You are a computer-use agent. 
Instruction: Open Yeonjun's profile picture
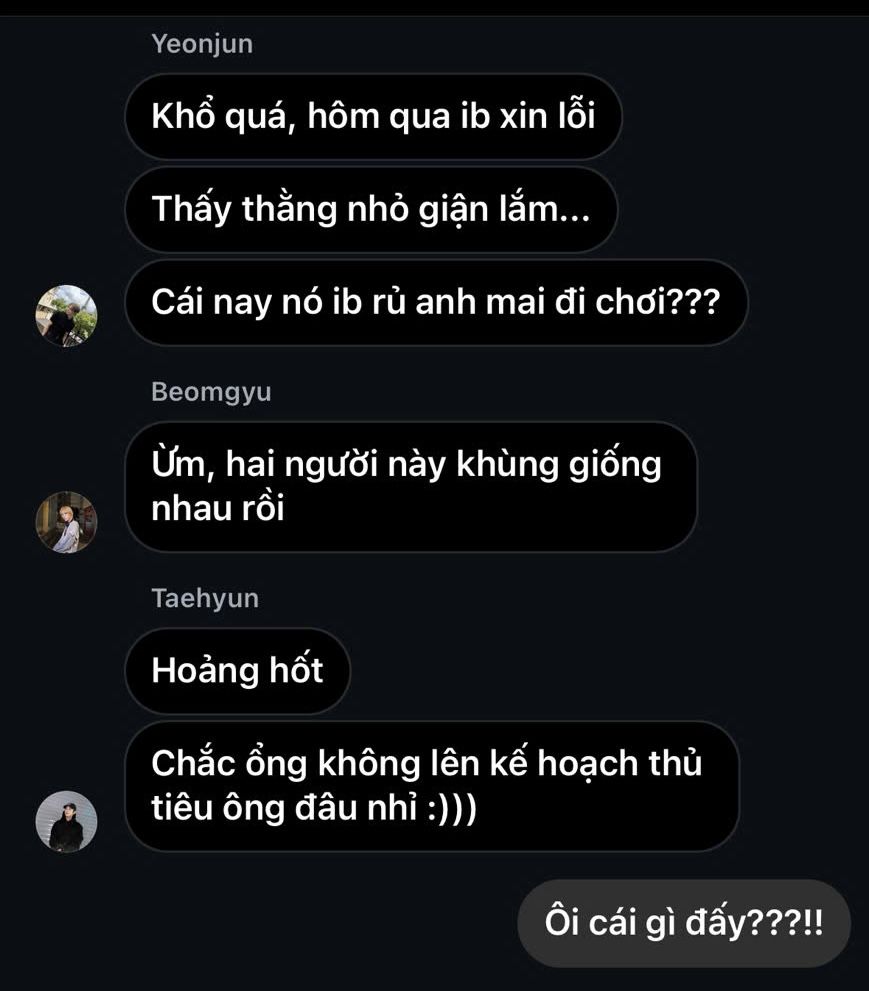click(66, 315)
